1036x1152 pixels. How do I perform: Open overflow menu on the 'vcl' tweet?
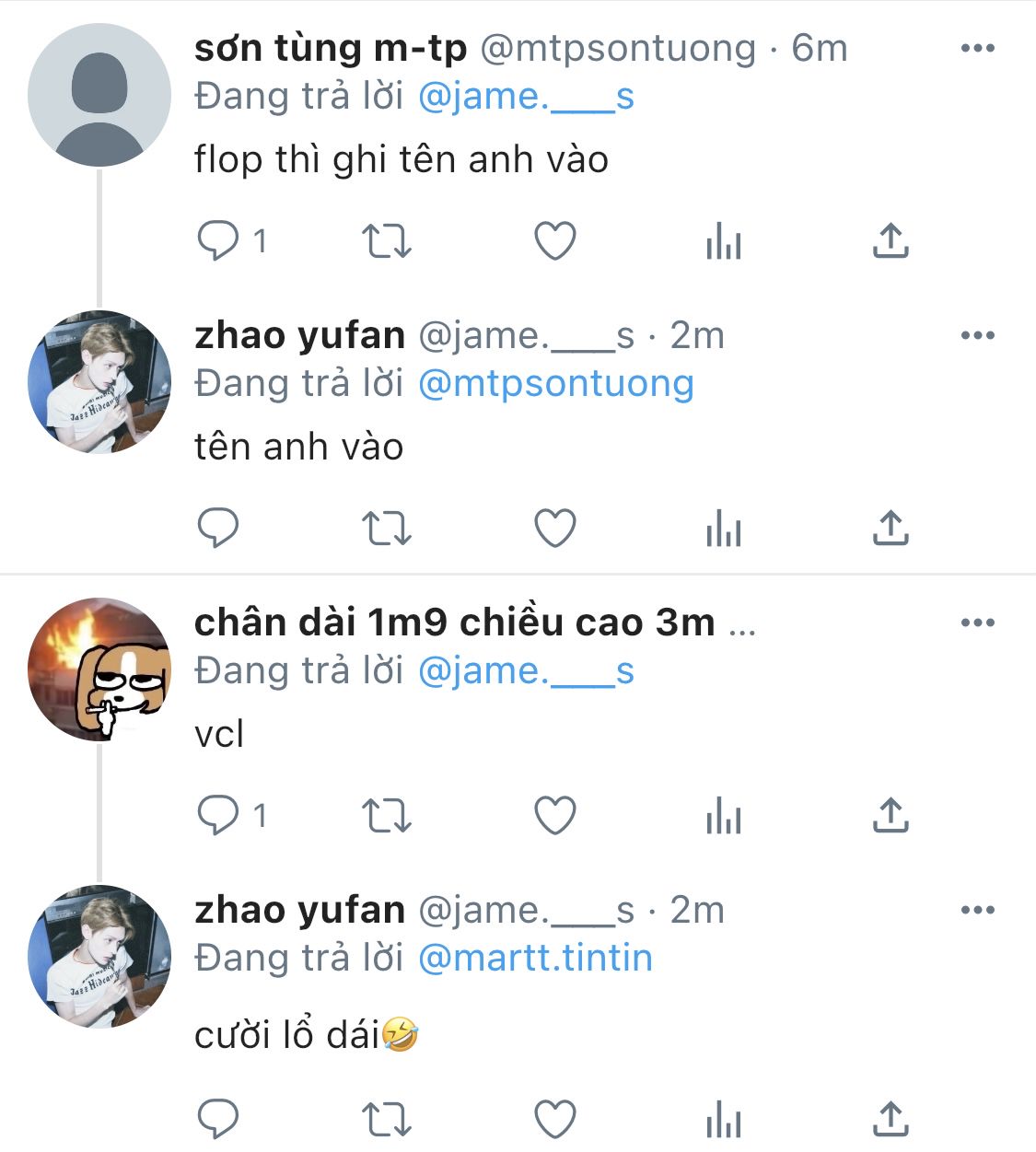pyautogui.click(x=977, y=623)
